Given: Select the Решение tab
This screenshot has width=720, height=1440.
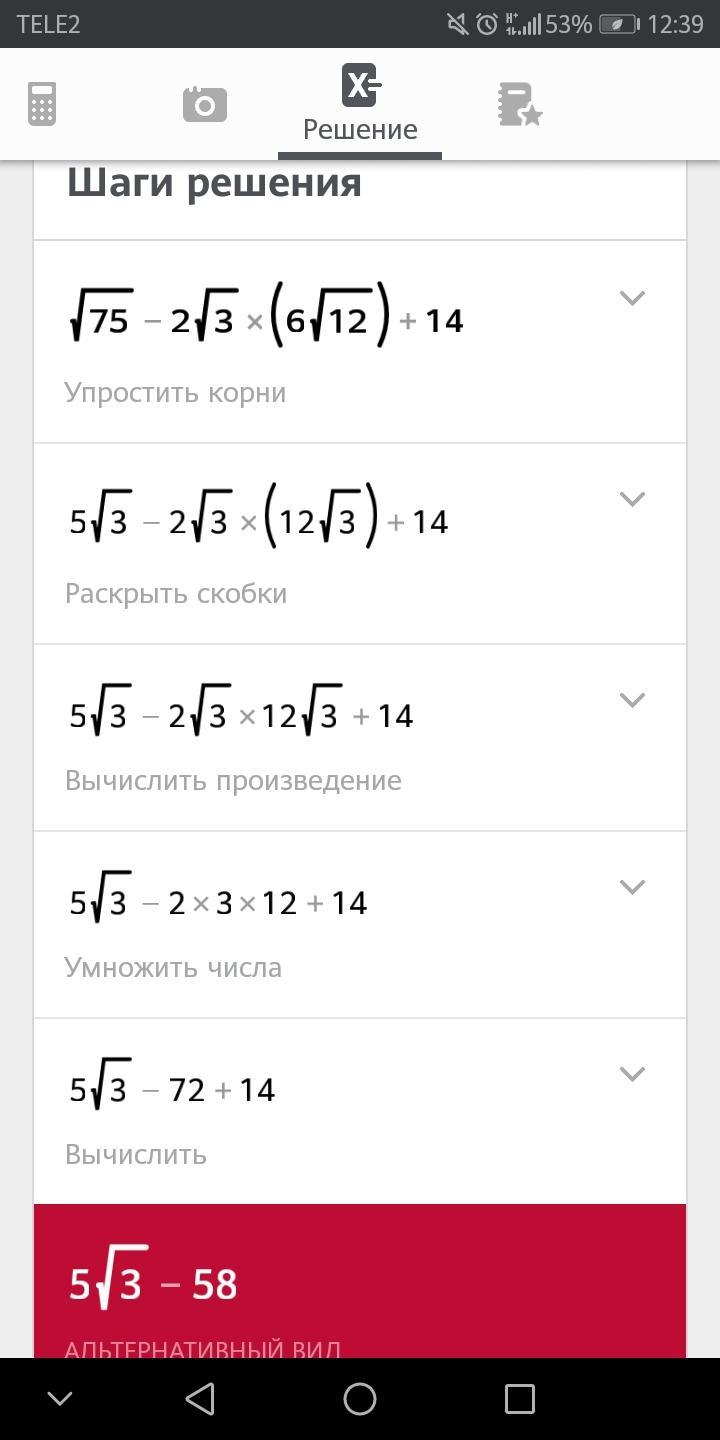Looking at the screenshot, I should tap(360, 104).
